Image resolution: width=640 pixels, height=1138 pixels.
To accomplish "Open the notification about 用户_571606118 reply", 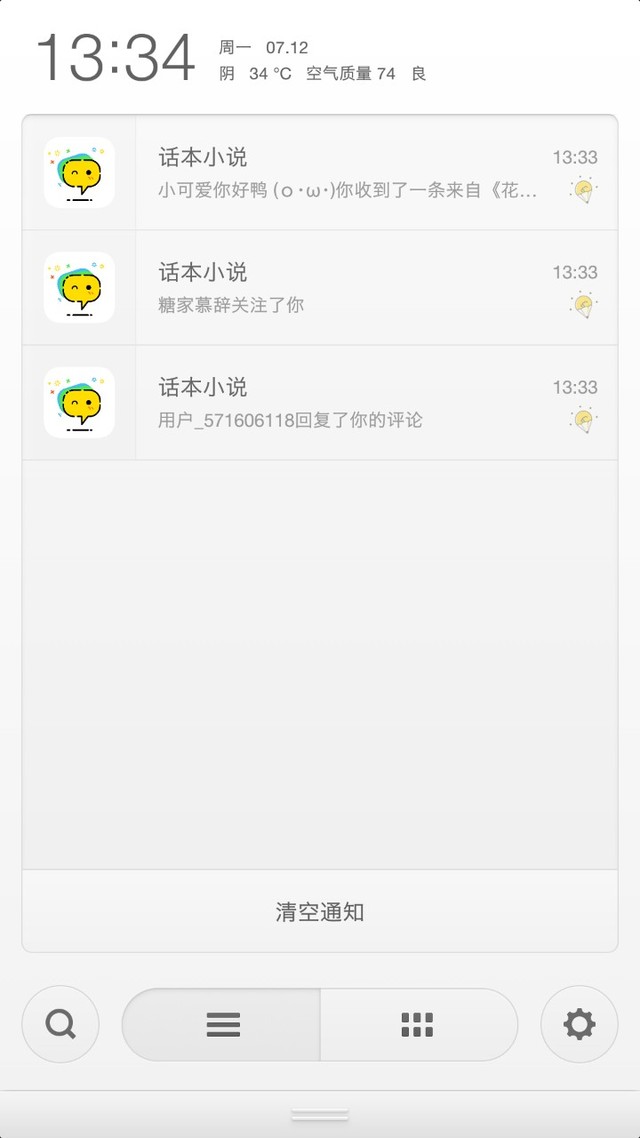I will tap(320, 403).
